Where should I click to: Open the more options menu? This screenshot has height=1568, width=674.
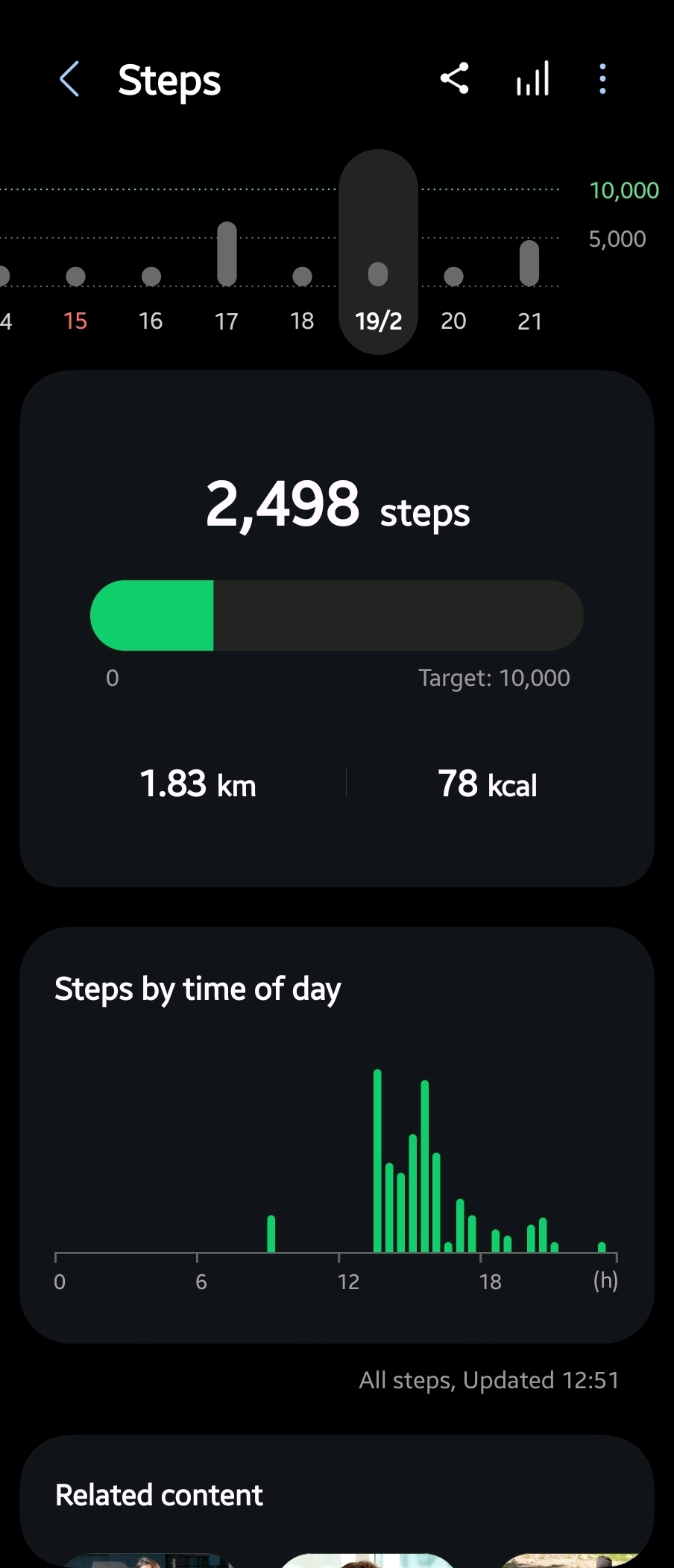click(x=602, y=78)
